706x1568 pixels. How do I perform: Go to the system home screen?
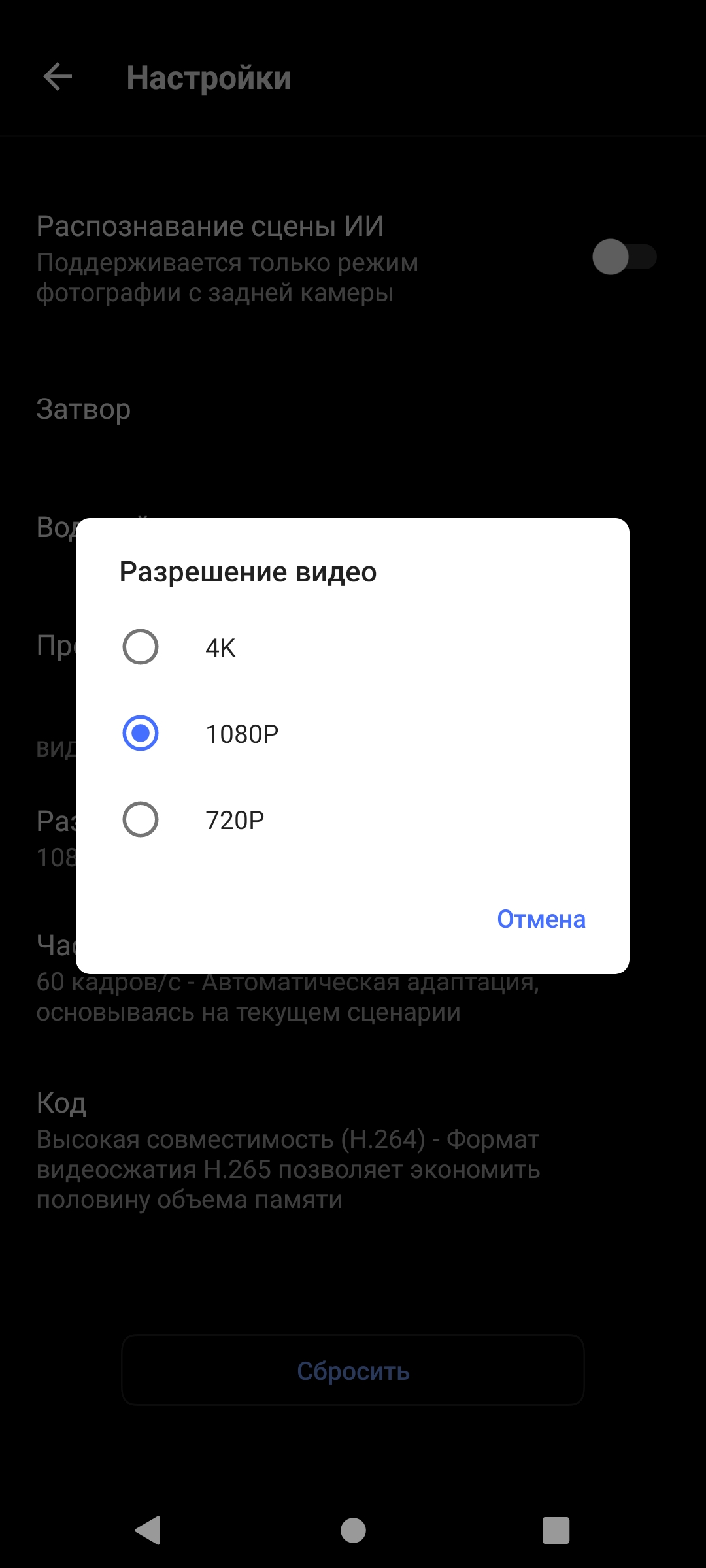(x=353, y=1530)
